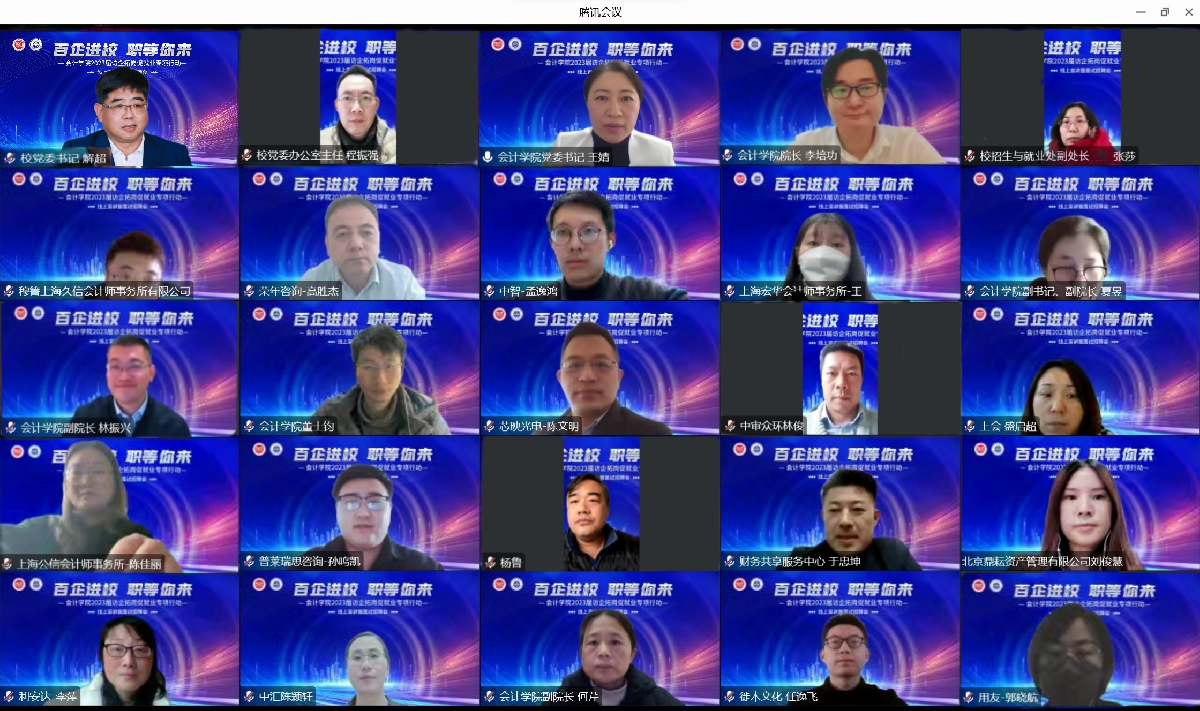The width and height of the screenshot is (1200, 711).
Task: Select 校党委办公室主任 程振强's video tile
Action: tap(359, 97)
